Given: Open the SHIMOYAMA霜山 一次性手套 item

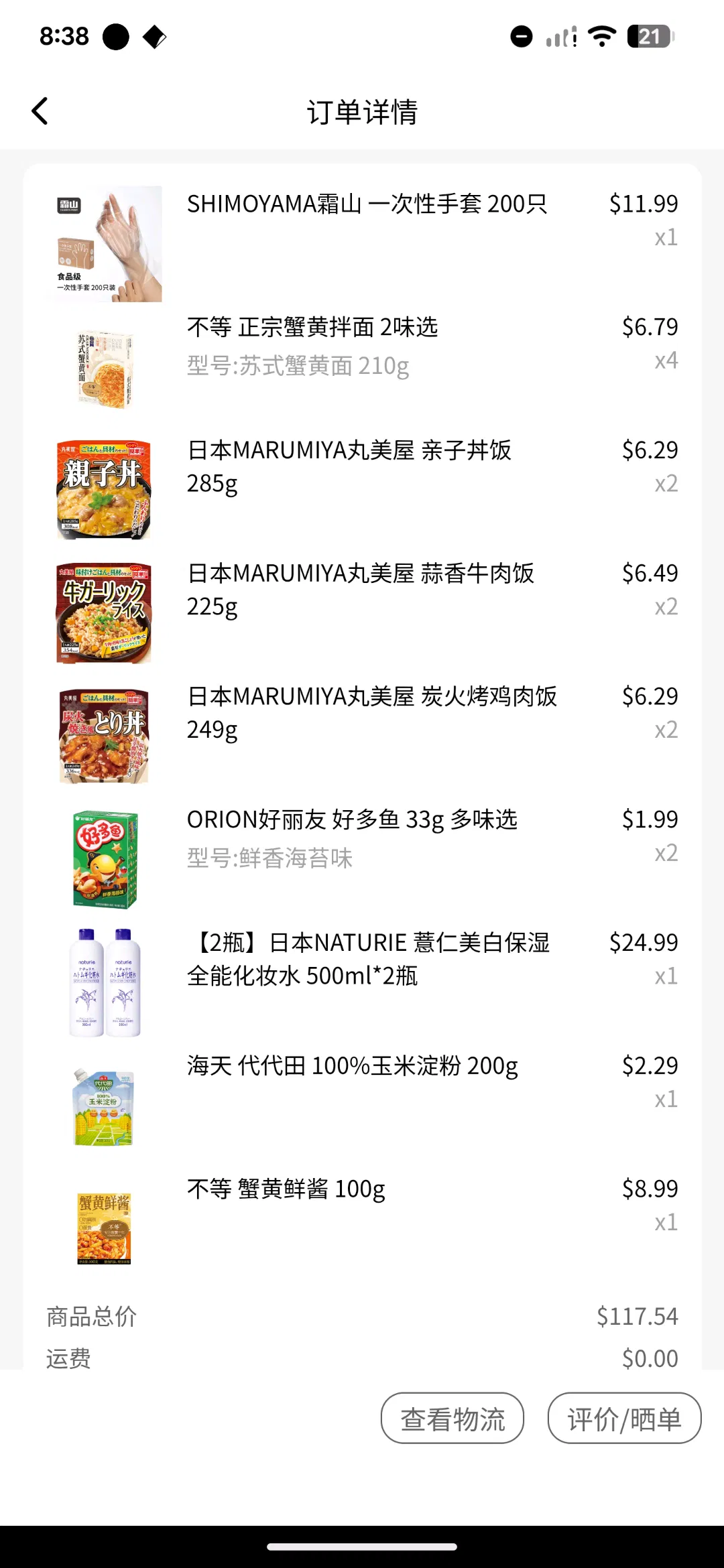Looking at the screenshot, I should pos(367,204).
